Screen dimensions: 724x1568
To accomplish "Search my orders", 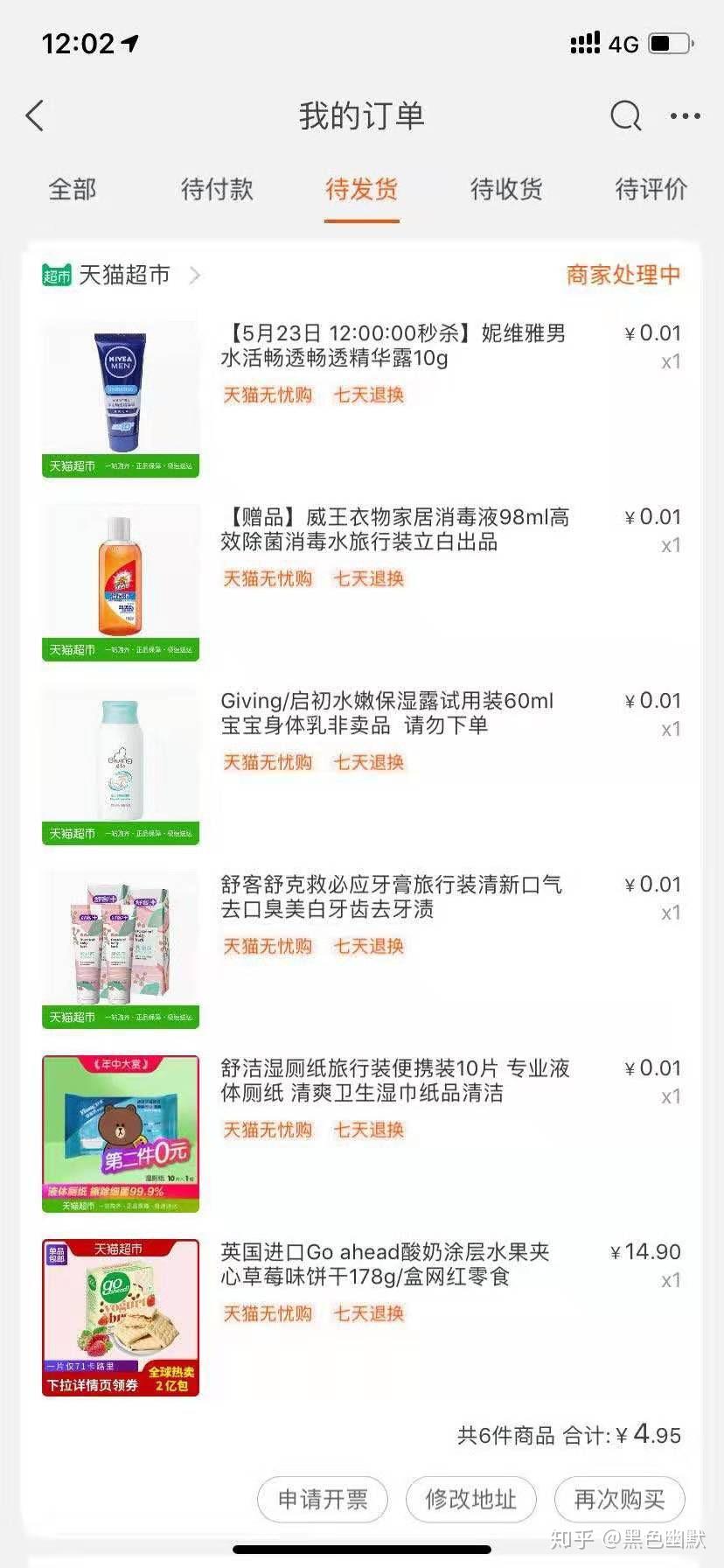I will (x=625, y=115).
